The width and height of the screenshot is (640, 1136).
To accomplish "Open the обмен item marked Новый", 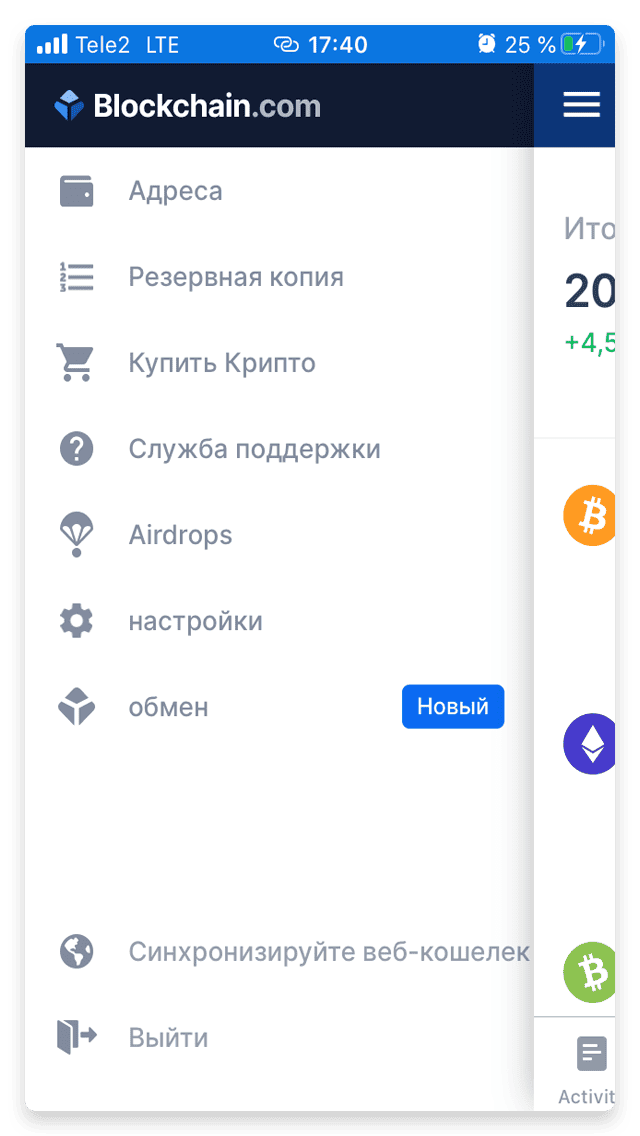I will coord(279,707).
